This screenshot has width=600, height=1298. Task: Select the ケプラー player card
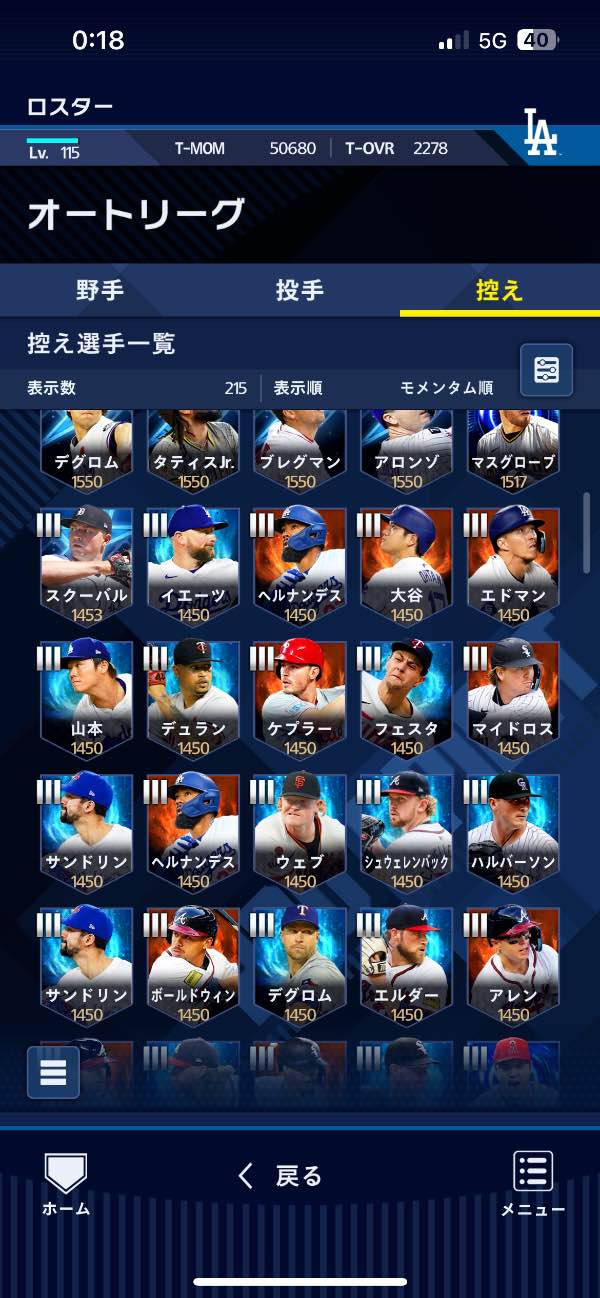[300, 698]
